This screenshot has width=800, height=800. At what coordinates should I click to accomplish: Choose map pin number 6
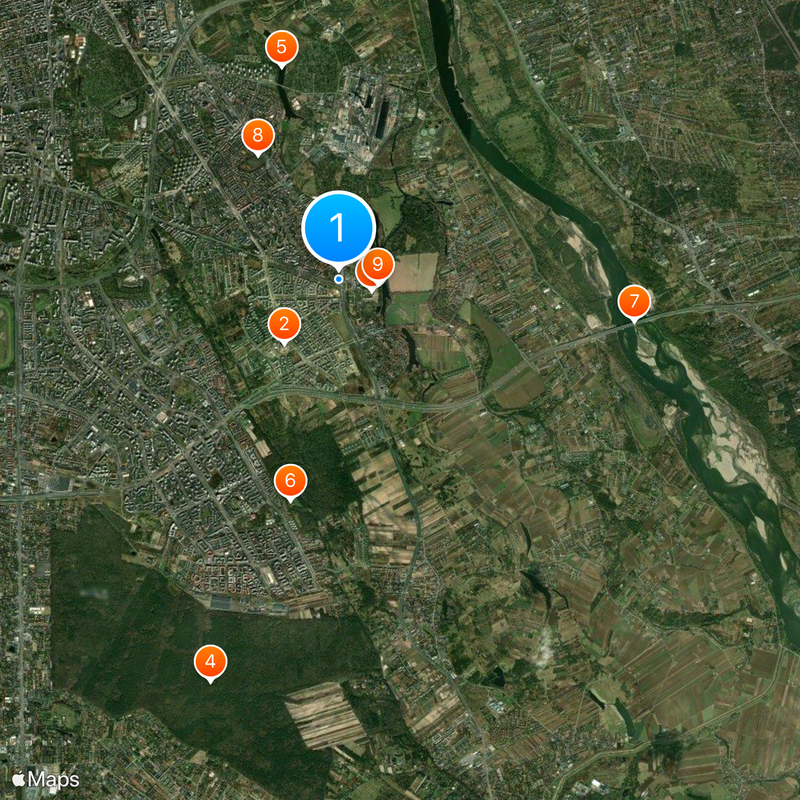pyautogui.click(x=290, y=481)
